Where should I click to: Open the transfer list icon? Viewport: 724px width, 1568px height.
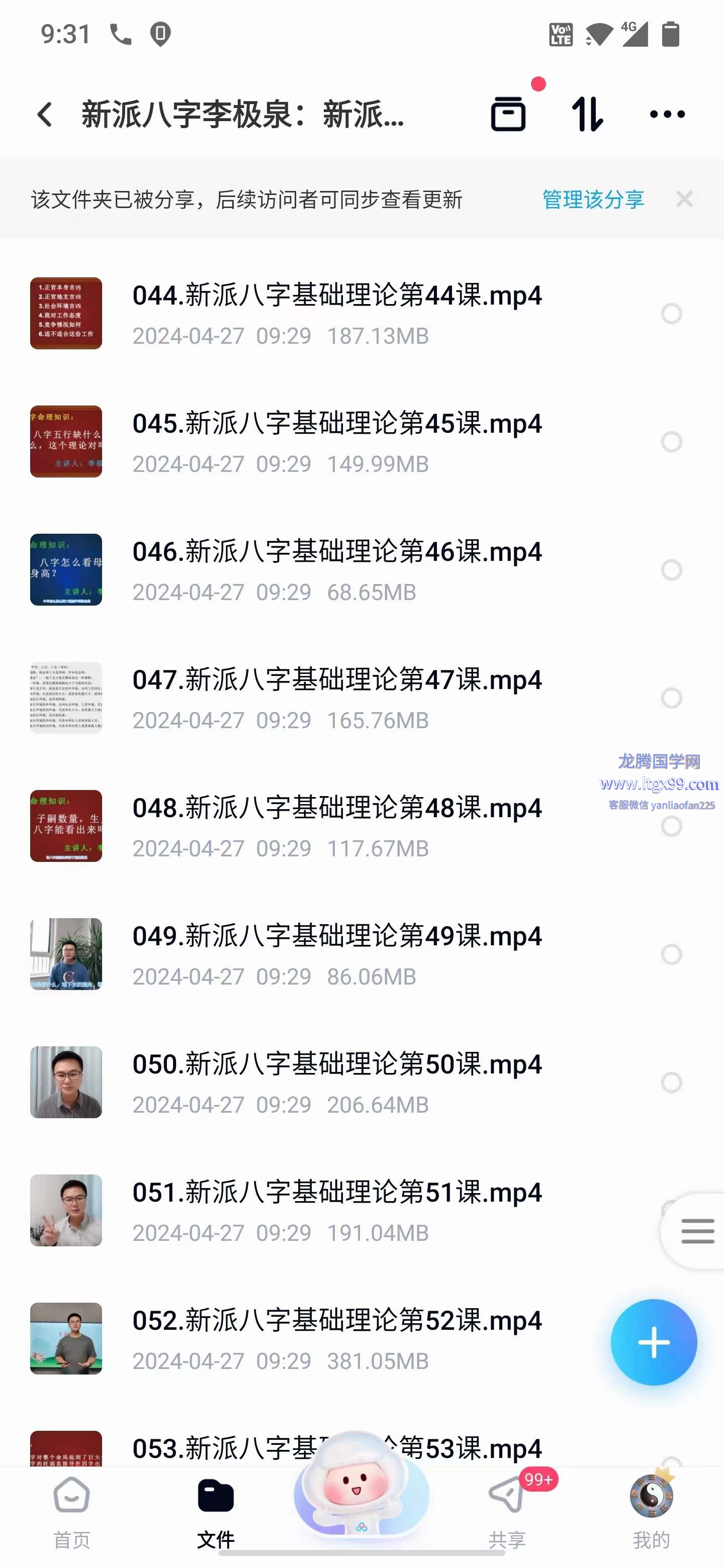click(x=508, y=114)
